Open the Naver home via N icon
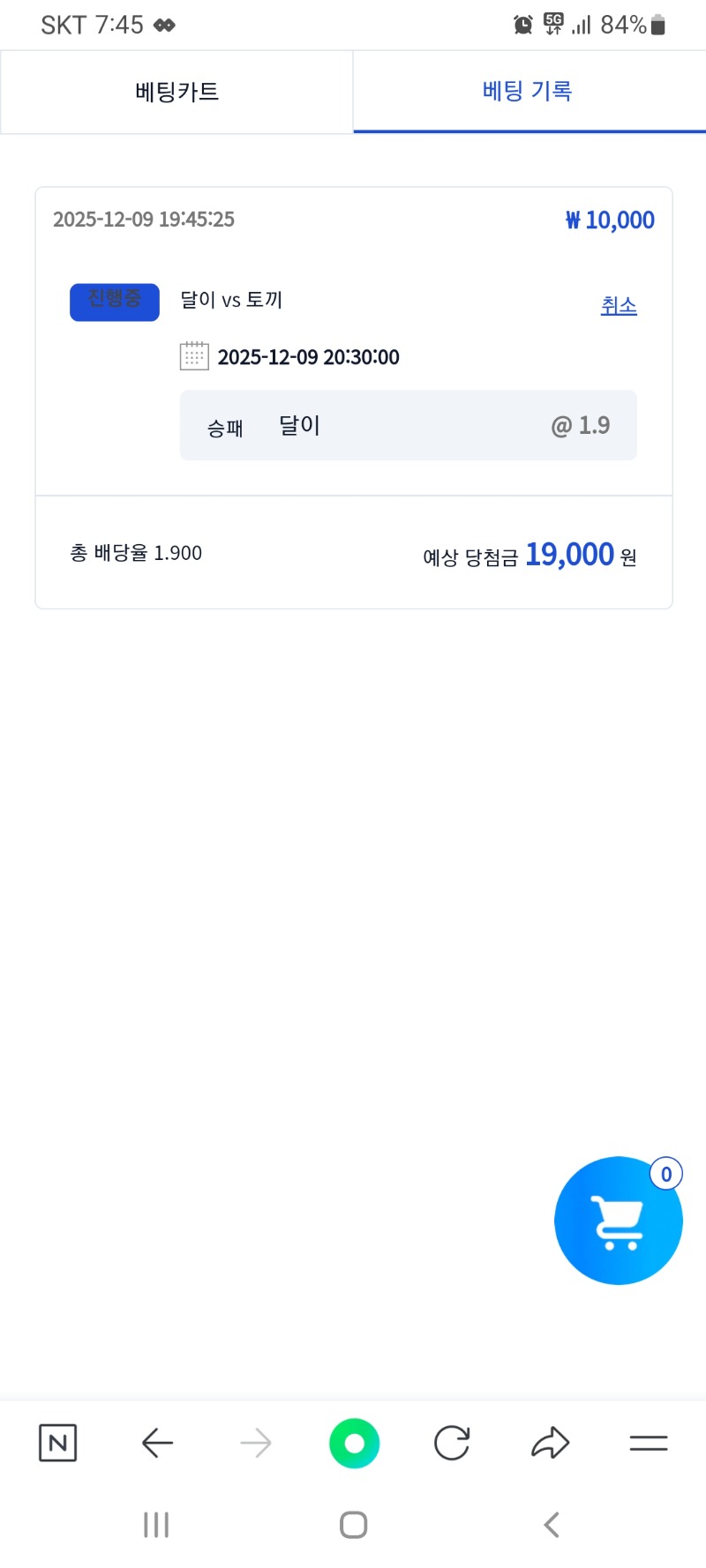 57,1443
